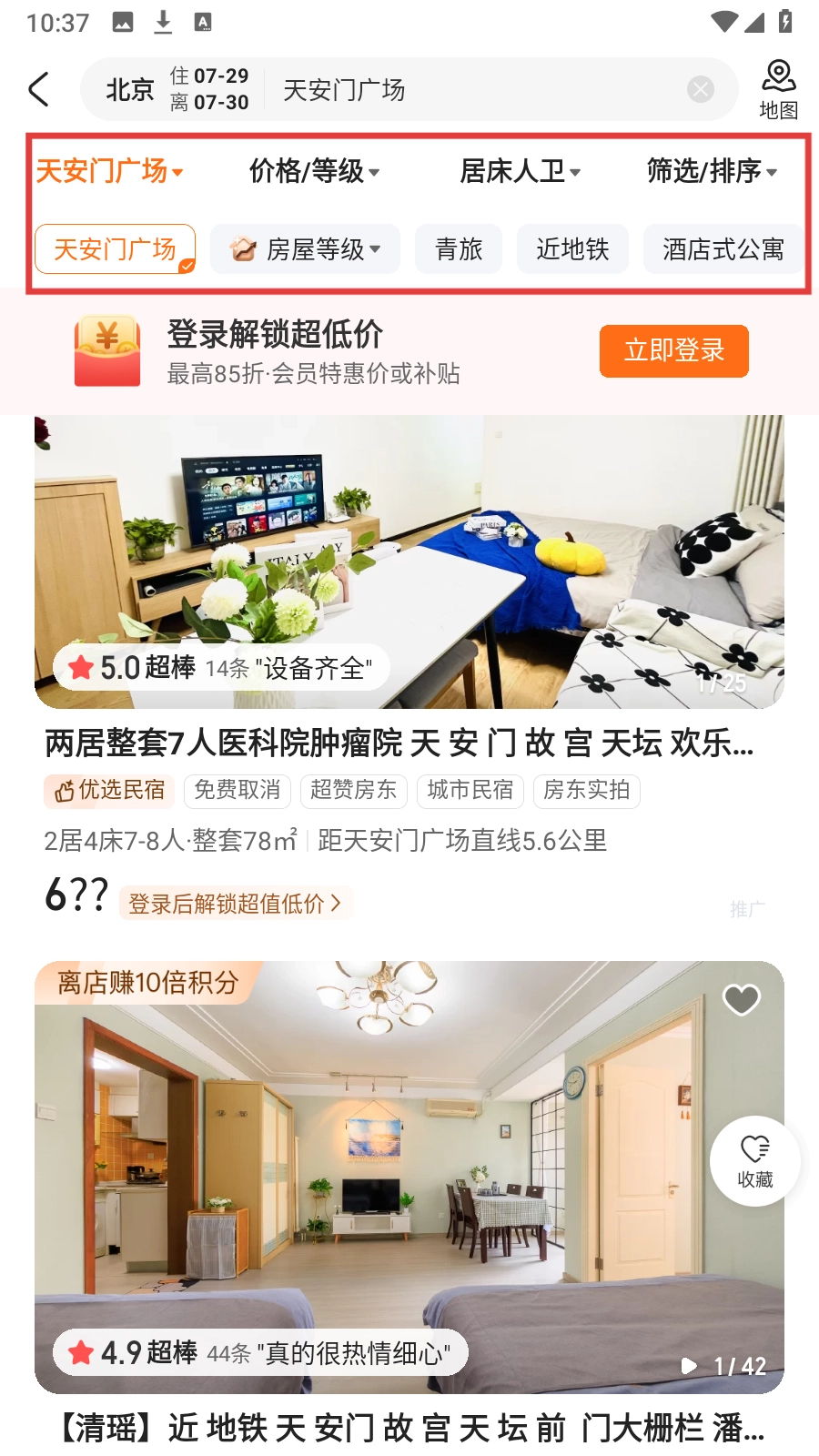Expand the 房屋等级 chip dropdown

305,249
